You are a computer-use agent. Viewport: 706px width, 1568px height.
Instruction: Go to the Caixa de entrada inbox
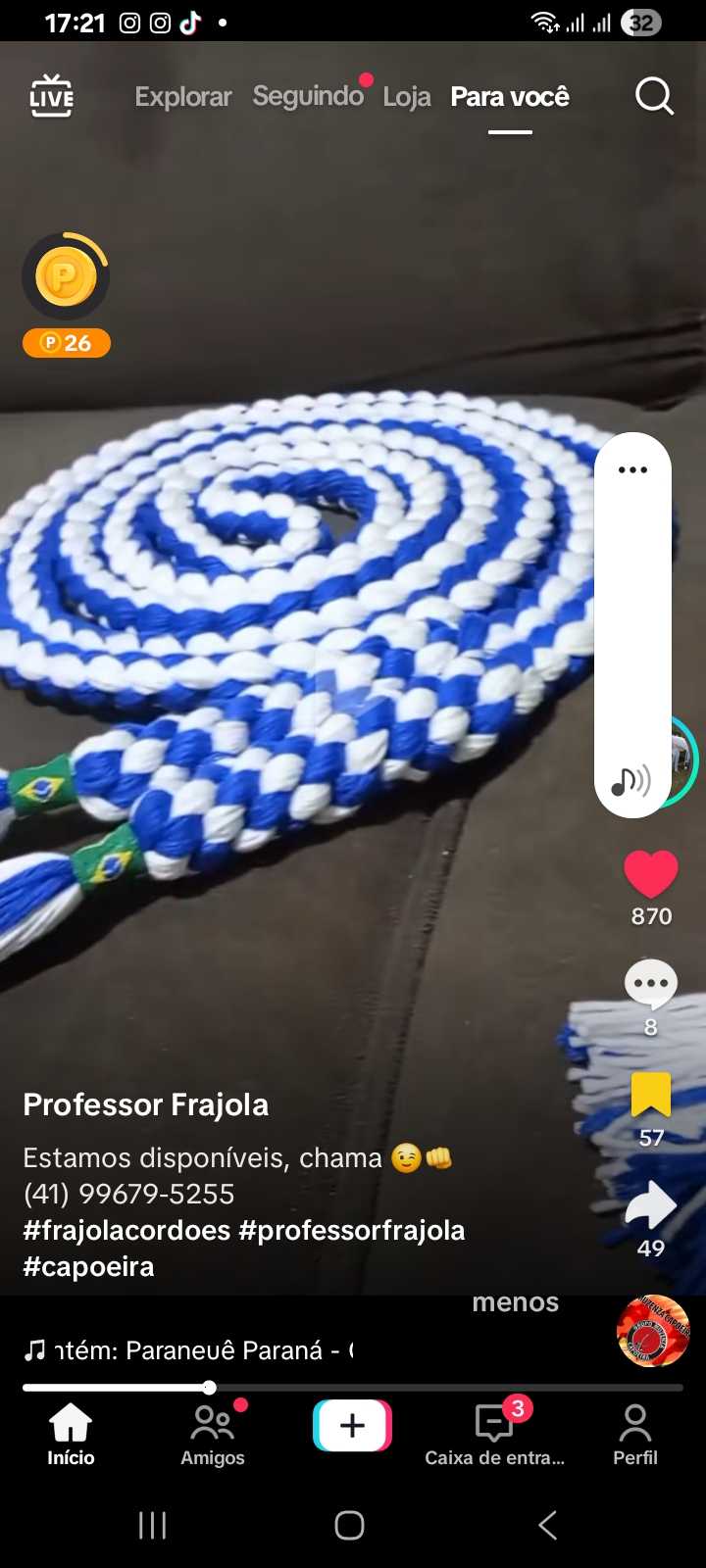(x=495, y=1435)
